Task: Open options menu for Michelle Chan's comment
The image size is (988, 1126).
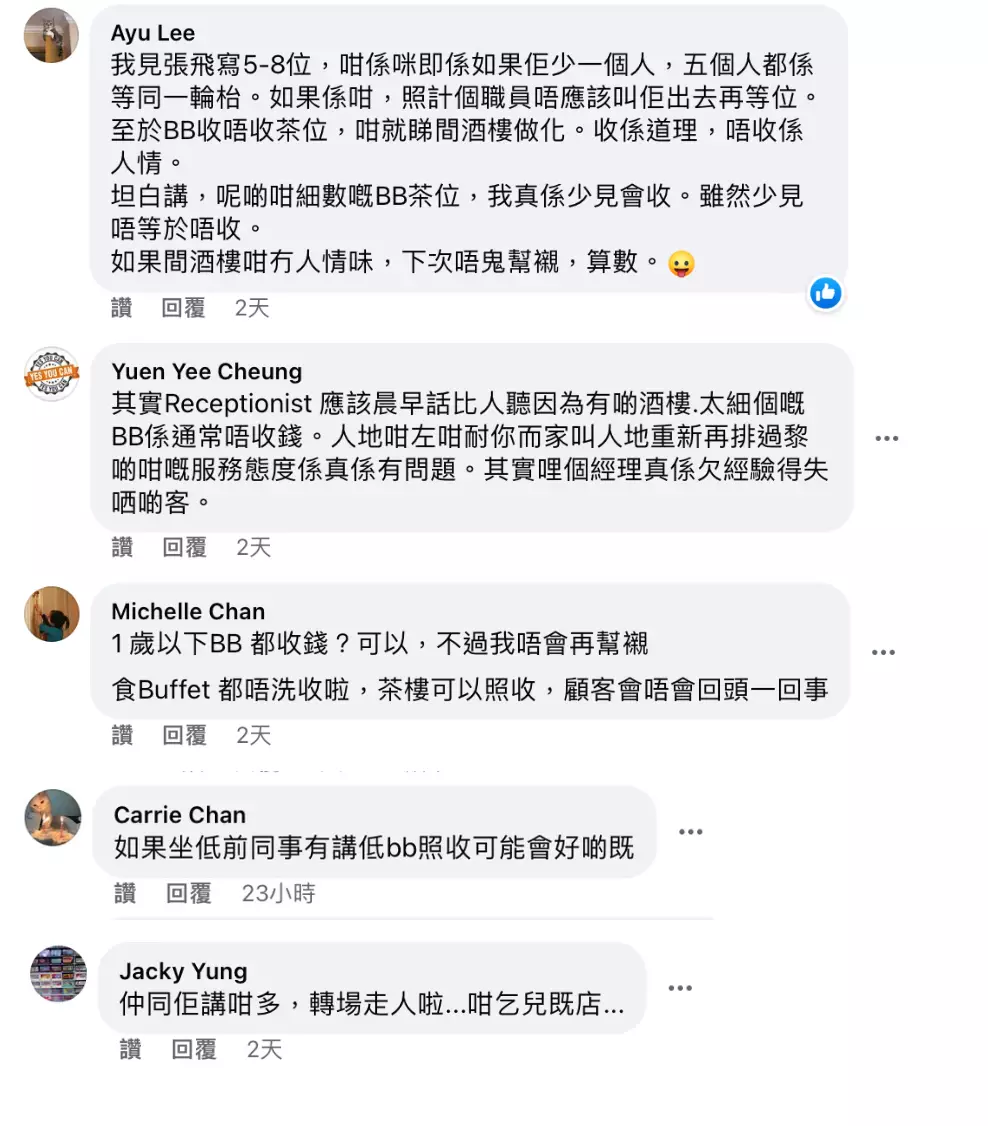Action: point(882,652)
